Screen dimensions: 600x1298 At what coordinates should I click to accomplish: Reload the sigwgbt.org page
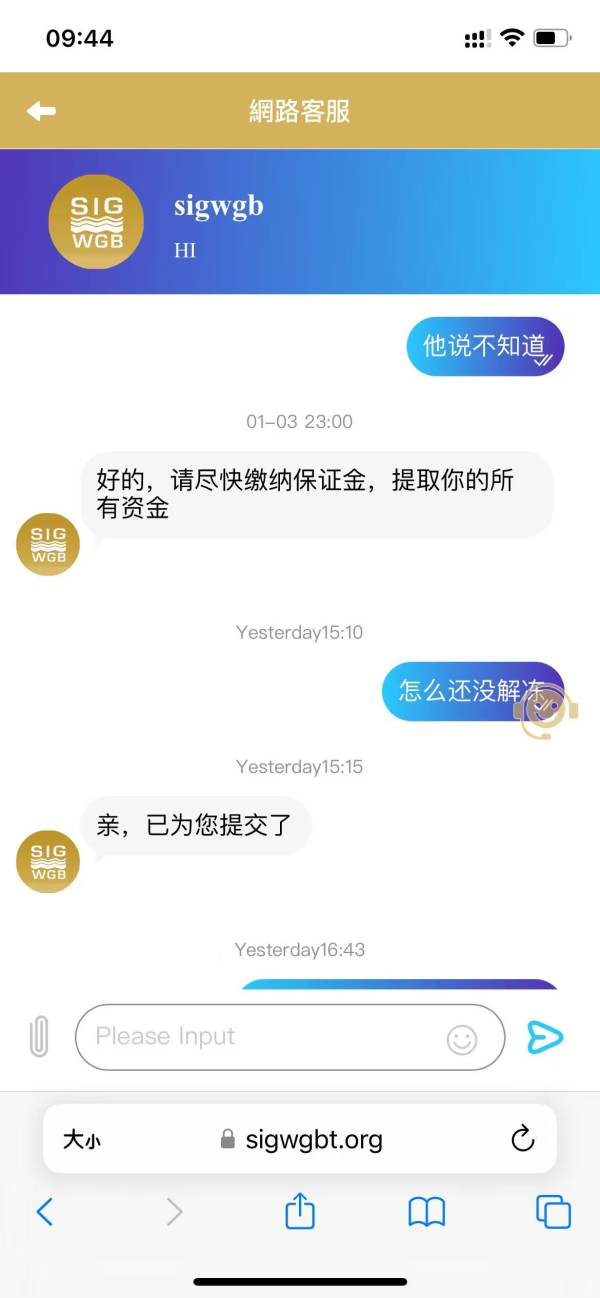[x=522, y=1139]
